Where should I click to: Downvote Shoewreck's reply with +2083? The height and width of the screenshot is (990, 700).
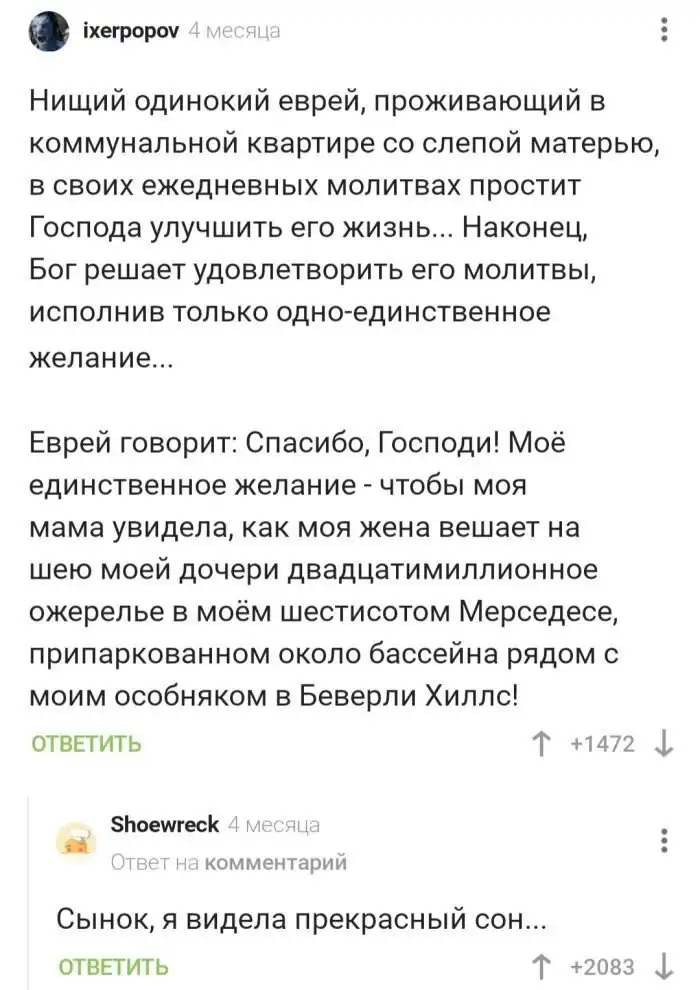click(663, 967)
